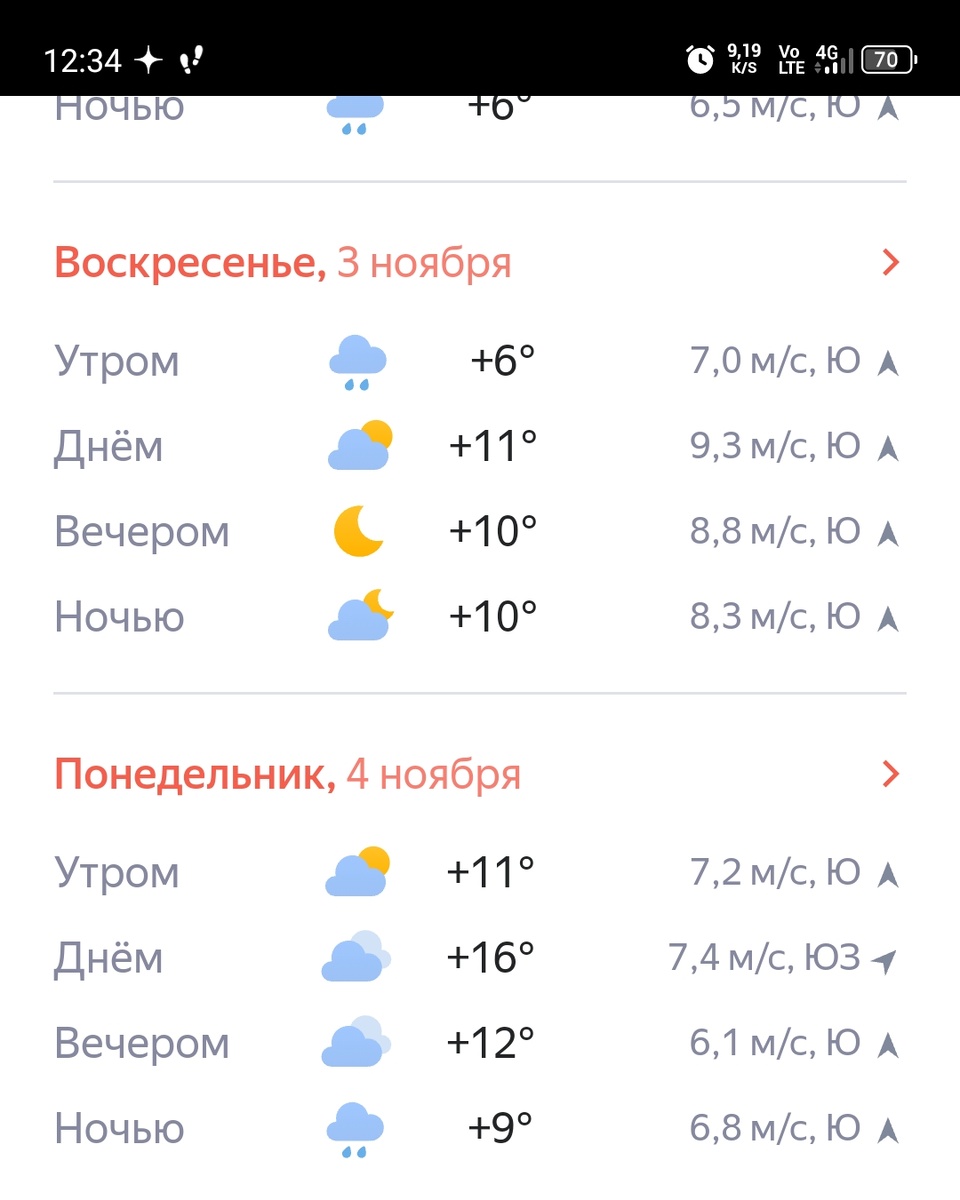This screenshot has width=960, height=1200.
Task: Tap the wind direction arrow next to 9,3 м/с
Action: click(x=888, y=447)
